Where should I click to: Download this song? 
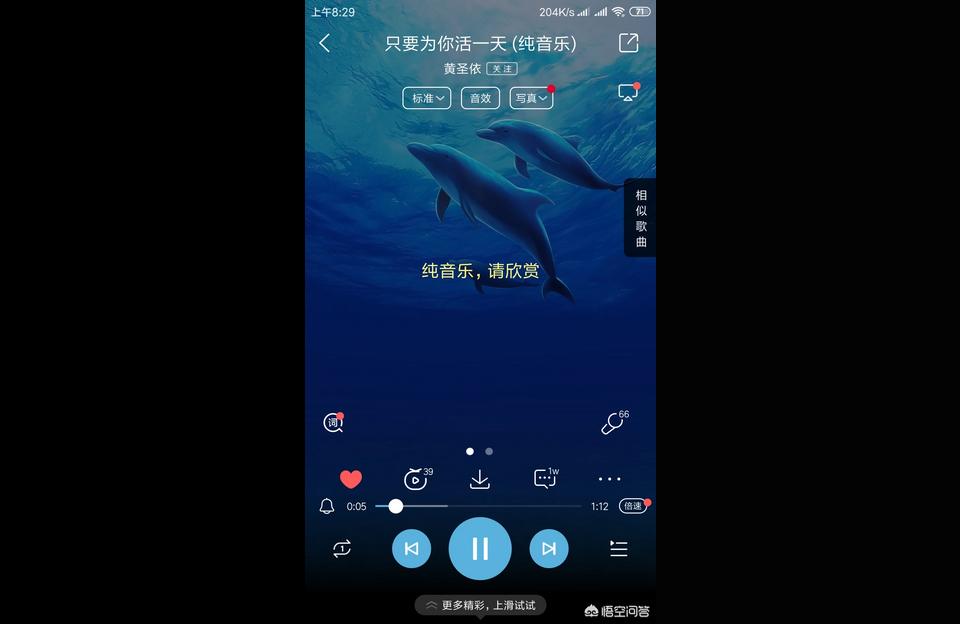coord(480,479)
